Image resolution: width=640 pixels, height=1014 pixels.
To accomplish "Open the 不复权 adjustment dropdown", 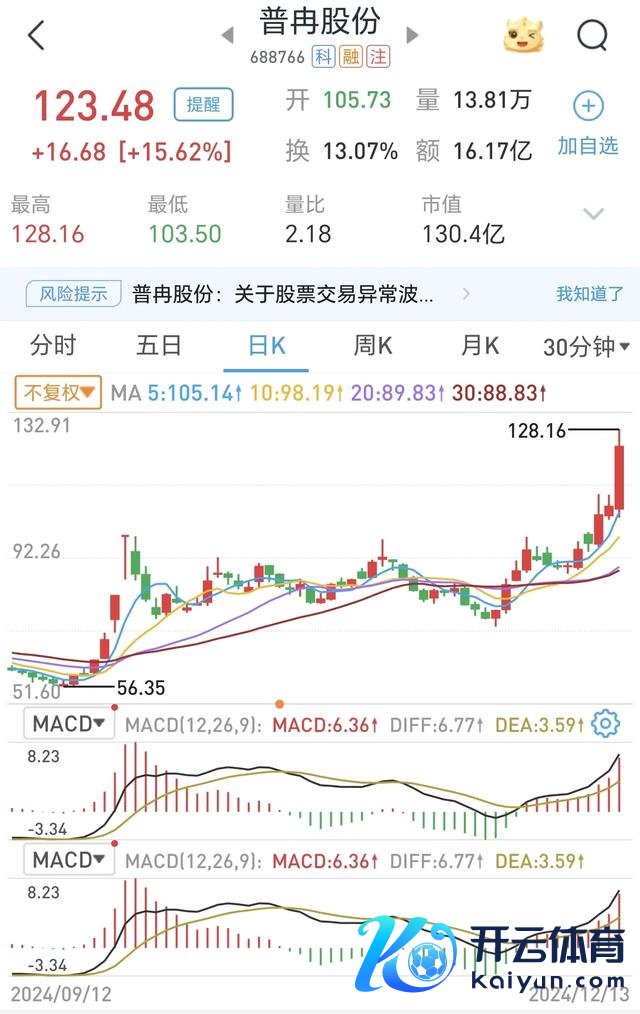I will pyautogui.click(x=59, y=392).
